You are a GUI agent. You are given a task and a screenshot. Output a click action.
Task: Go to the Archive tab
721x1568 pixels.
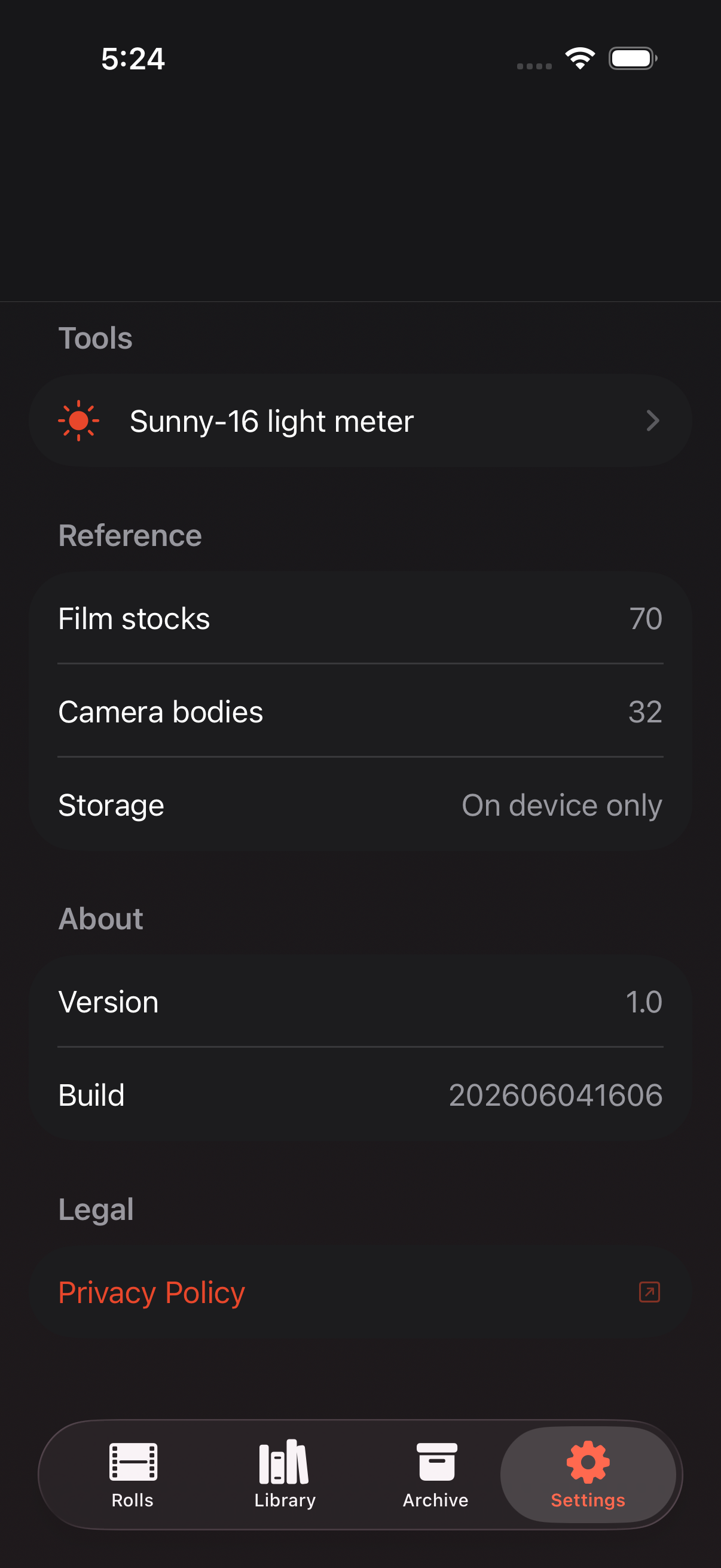[x=436, y=1475]
